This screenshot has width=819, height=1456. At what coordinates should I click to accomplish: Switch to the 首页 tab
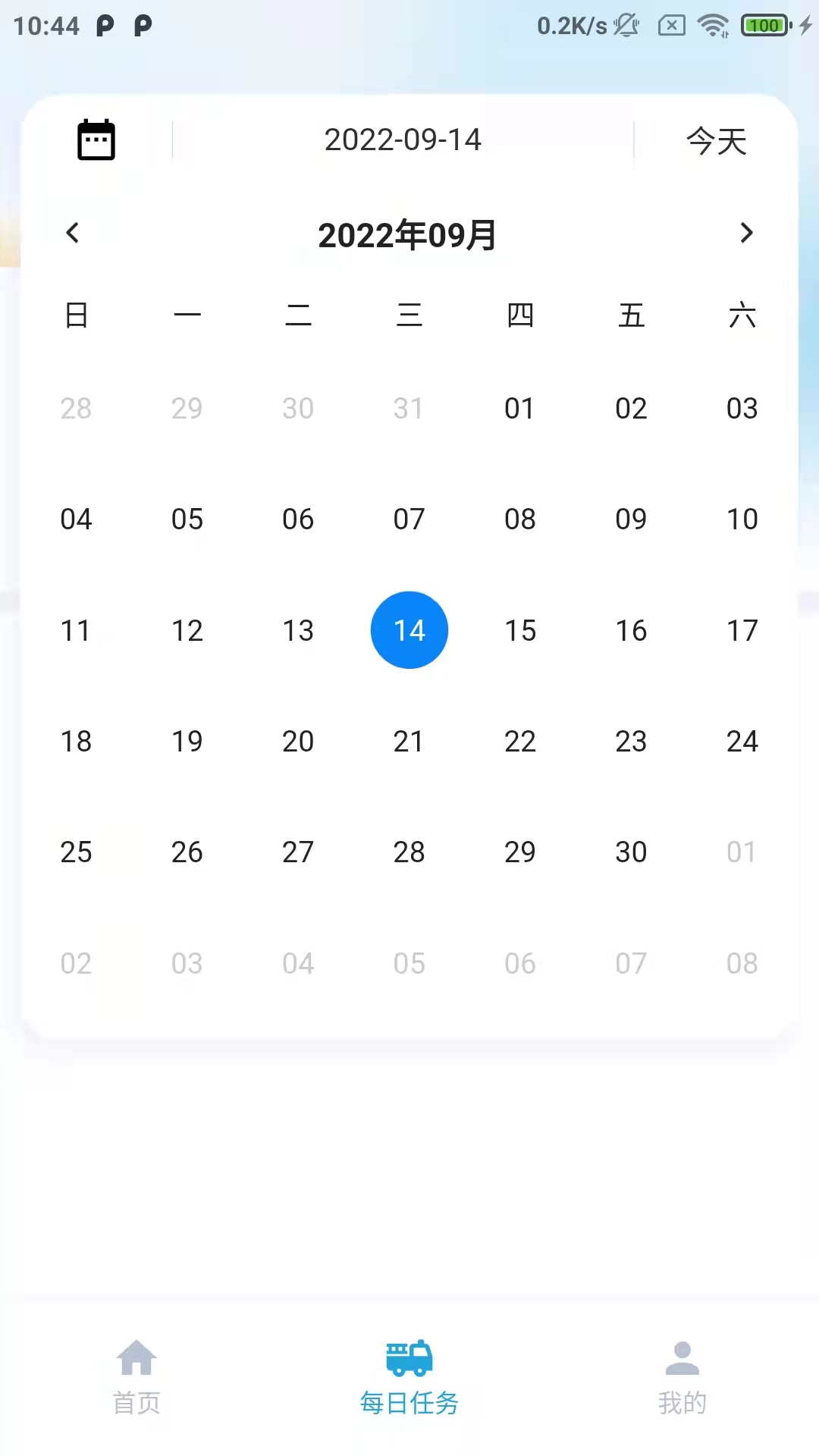136,1377
